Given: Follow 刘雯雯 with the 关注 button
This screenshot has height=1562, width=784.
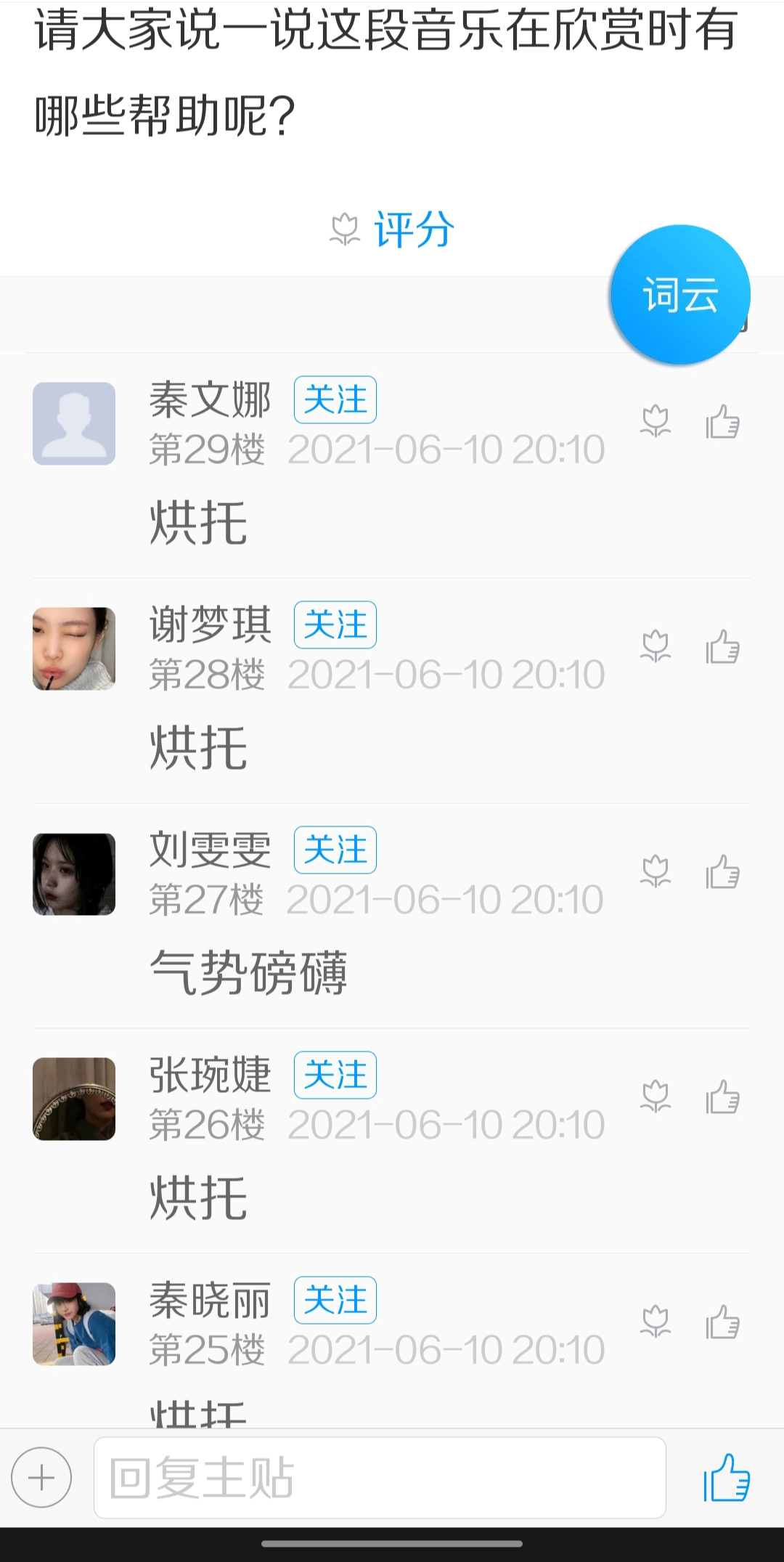Looking at the screenshot, I should pyautogui.click(x=335, y=850).
